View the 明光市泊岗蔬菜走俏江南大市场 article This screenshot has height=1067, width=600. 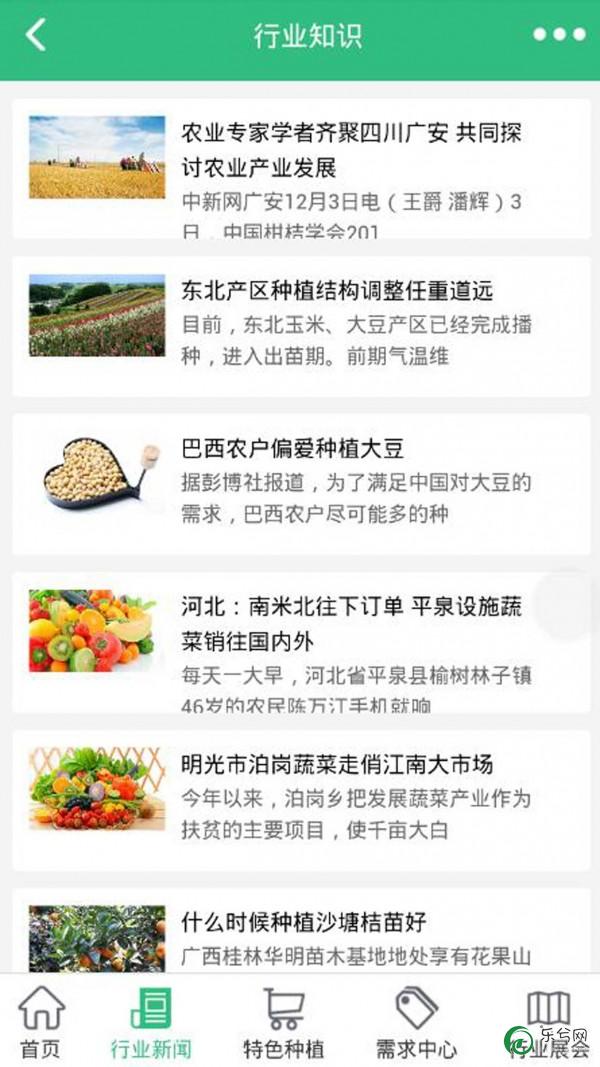click(301, 800)
